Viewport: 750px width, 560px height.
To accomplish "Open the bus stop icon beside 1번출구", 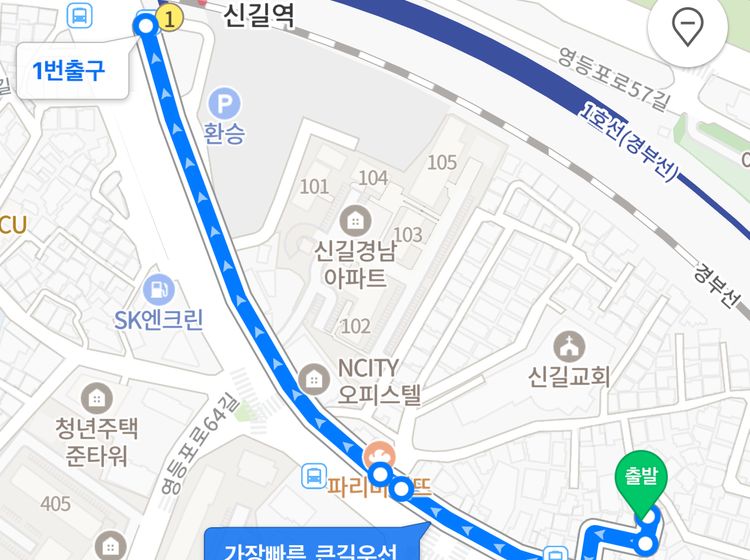I will click(79, 14).
